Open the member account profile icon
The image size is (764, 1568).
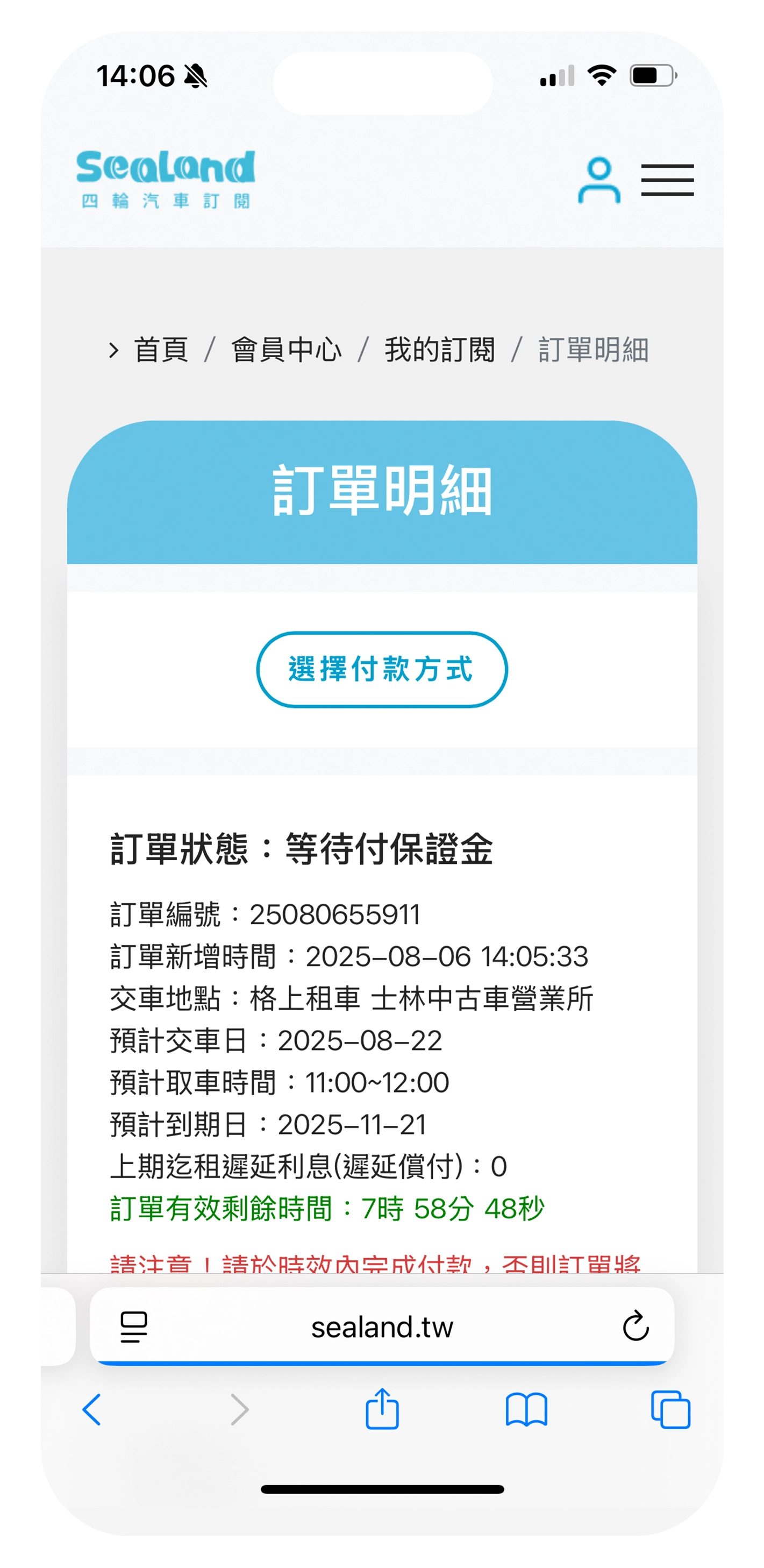598,180
